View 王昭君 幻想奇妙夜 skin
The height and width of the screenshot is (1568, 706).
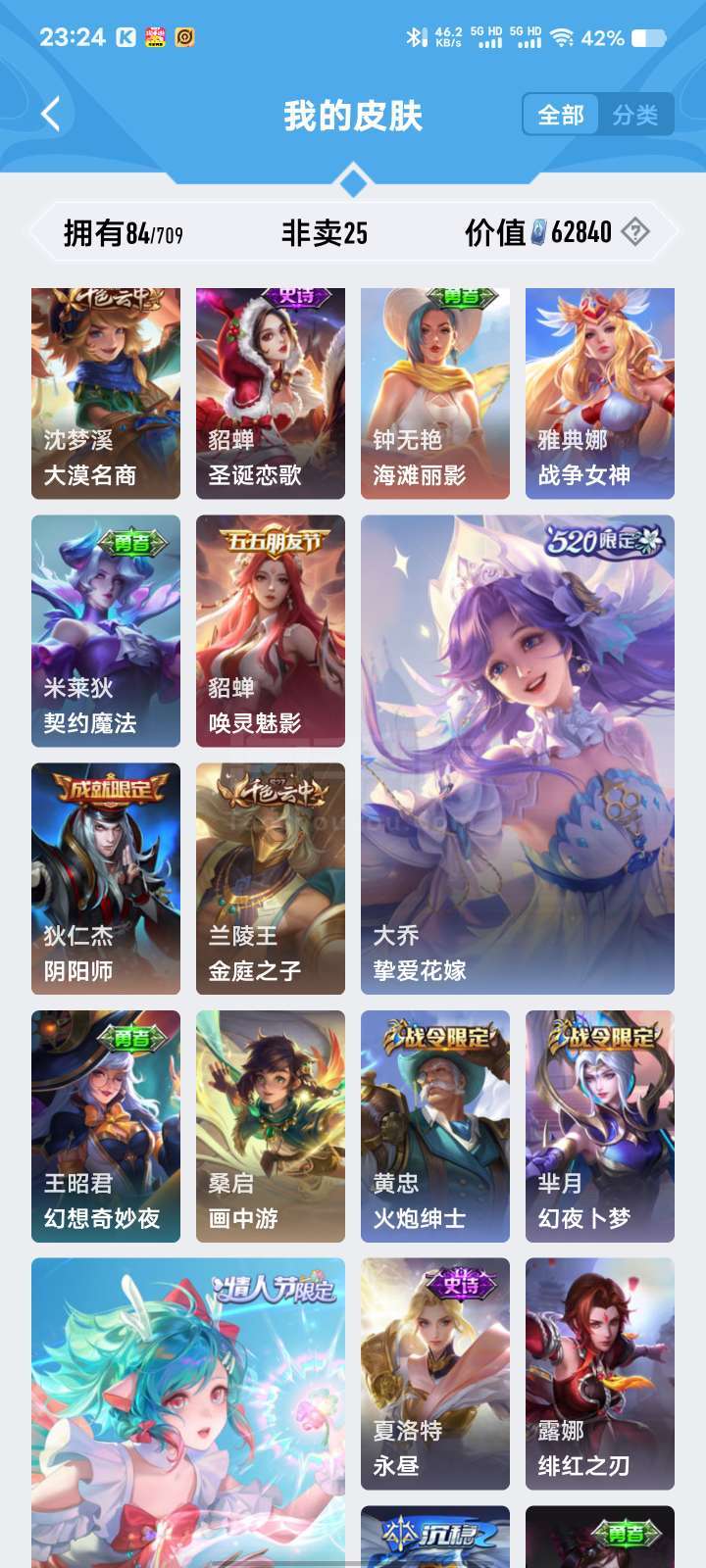[106, 1126]
